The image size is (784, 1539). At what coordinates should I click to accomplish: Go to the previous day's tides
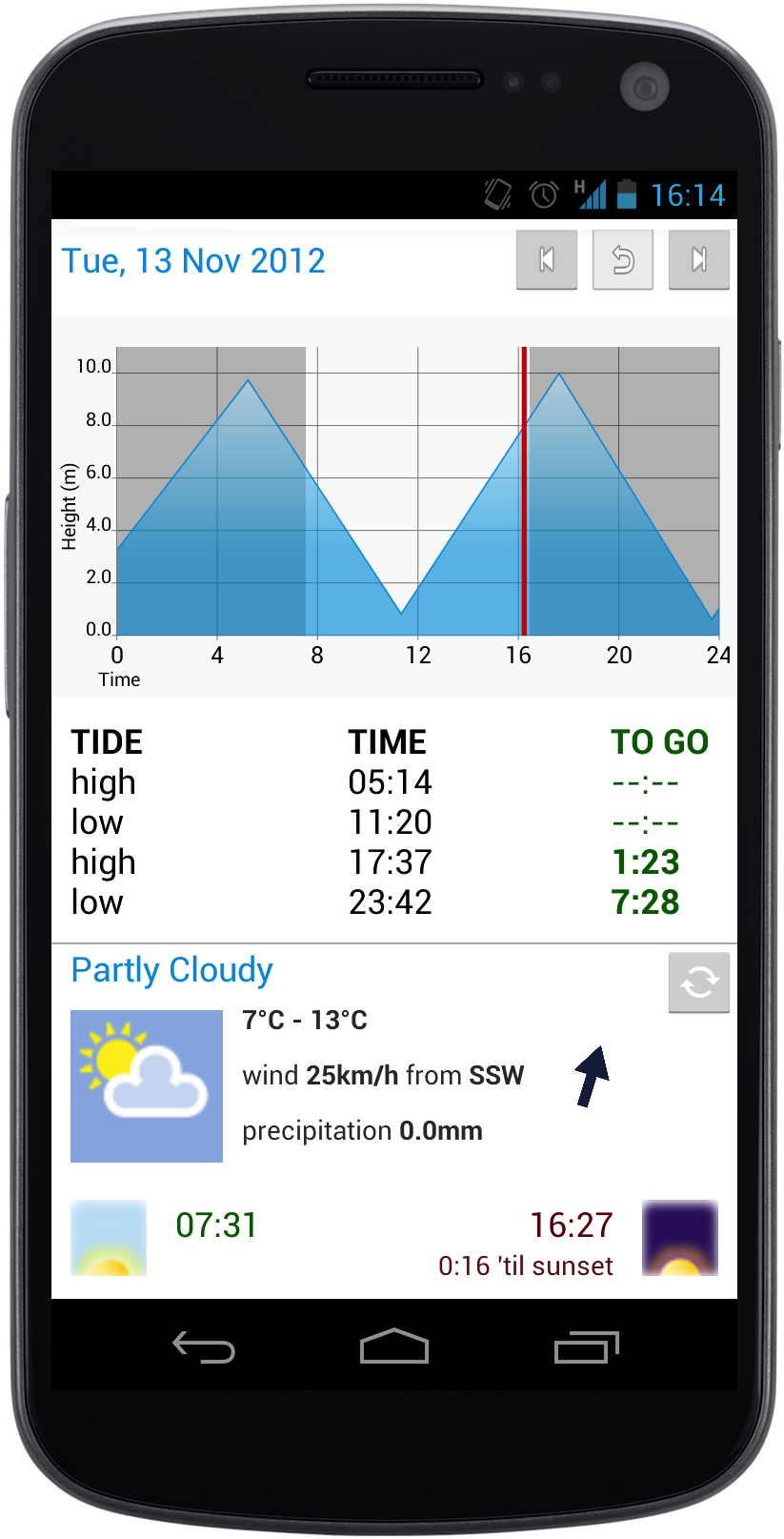coord(546,259)
